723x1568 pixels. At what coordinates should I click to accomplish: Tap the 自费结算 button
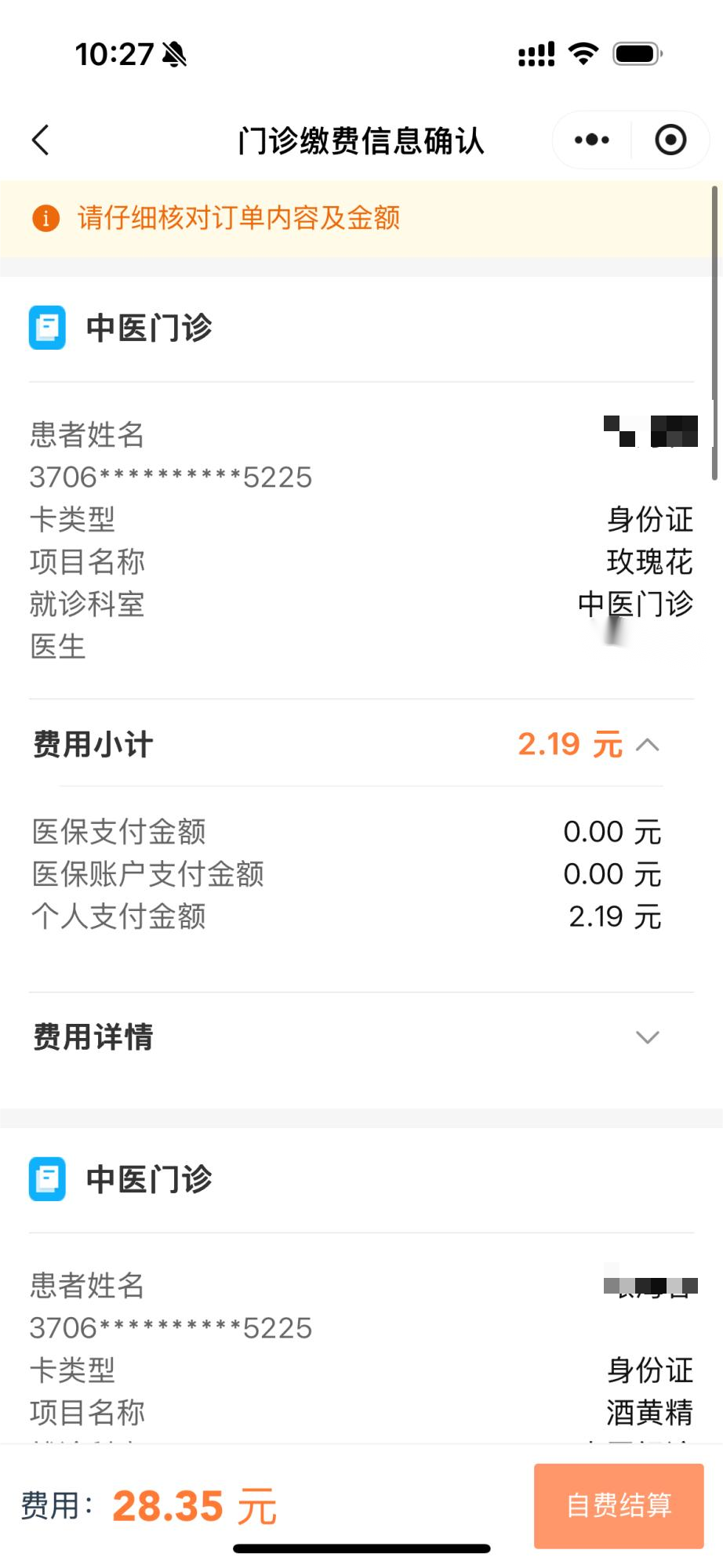[x=619, y=1505]
